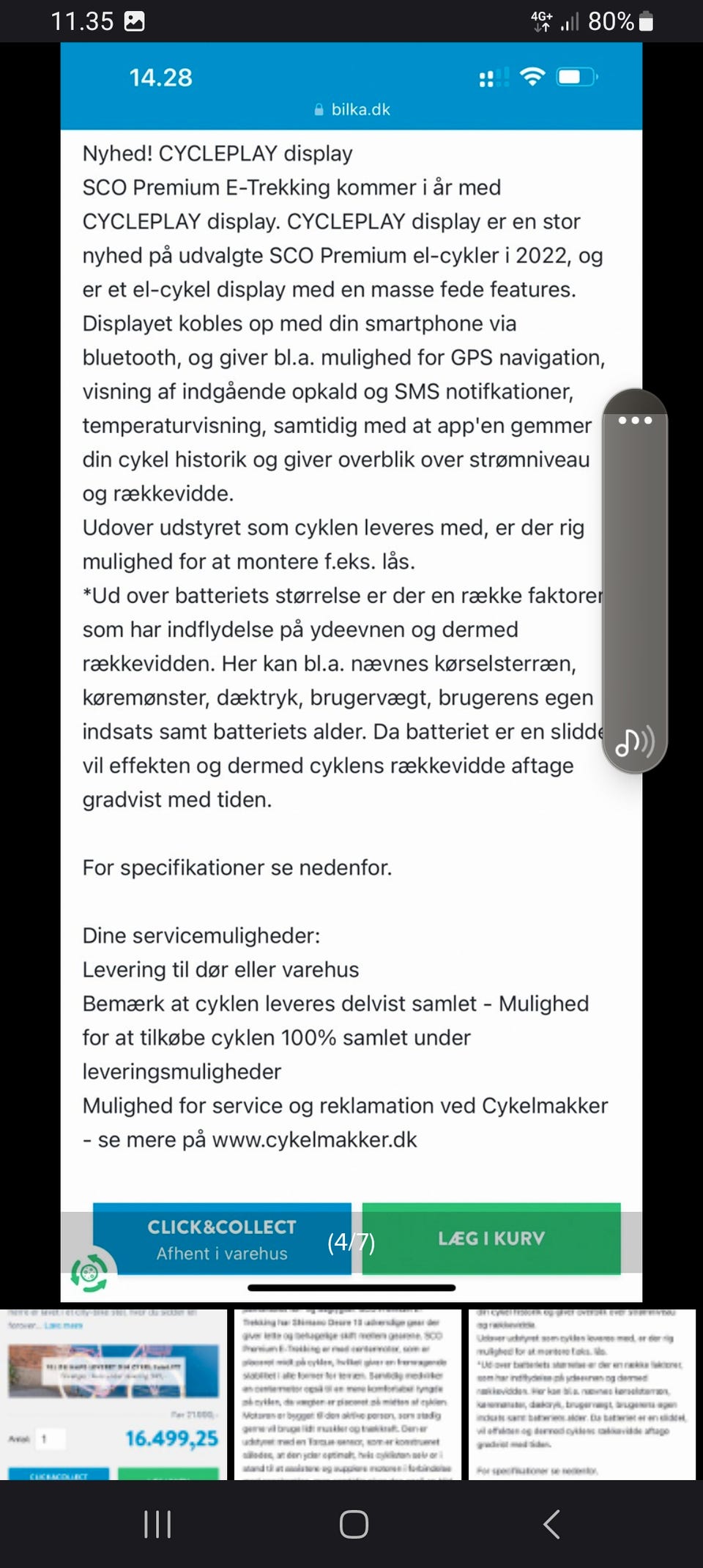Tap the CLICK&COLLECT Afhent i varehus button
This screenshot has height=1568, width=703.
point(222,1238)
